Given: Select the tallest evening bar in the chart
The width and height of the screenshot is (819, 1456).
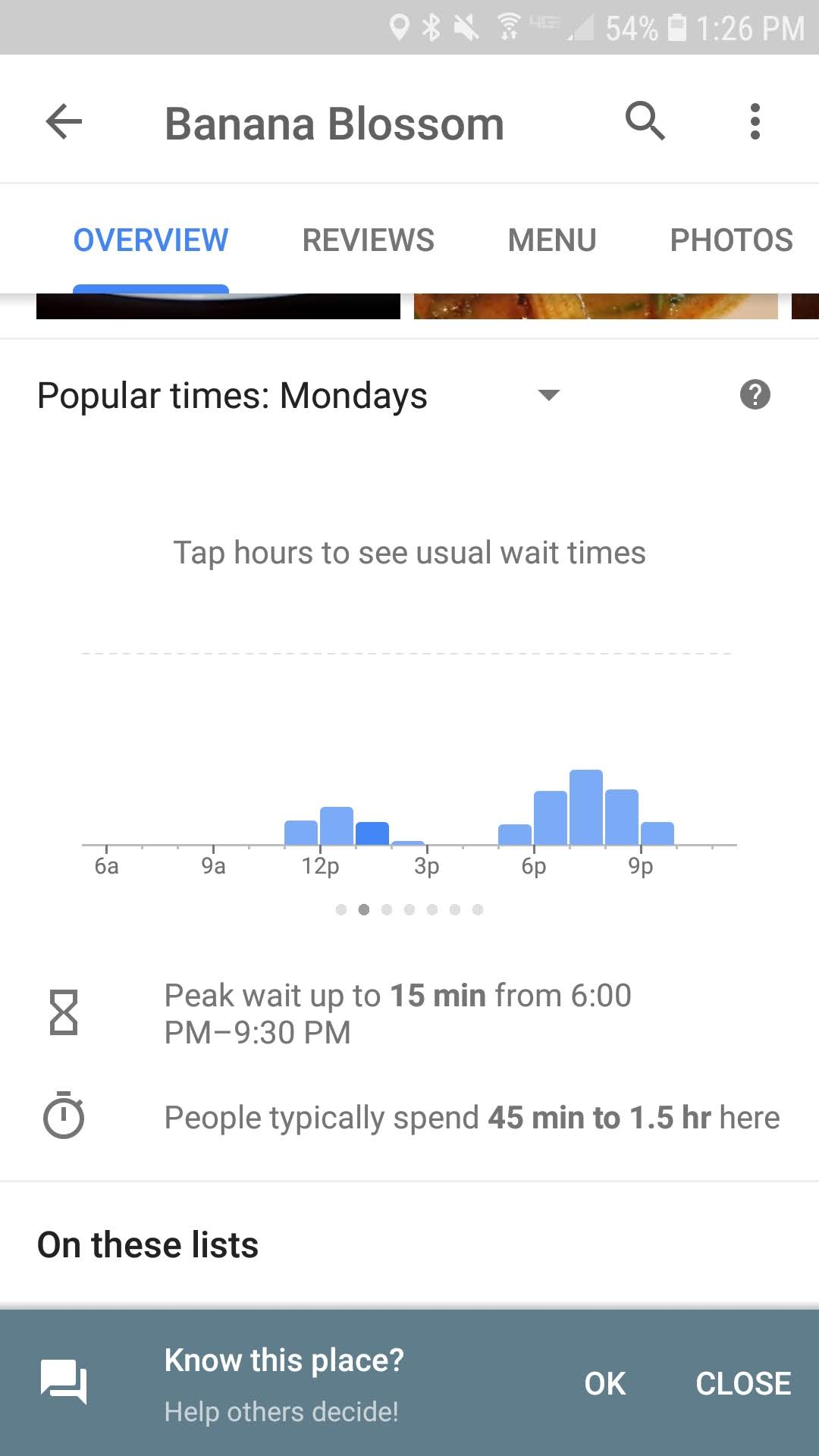Looking at the screenshot, I should 586,807.
